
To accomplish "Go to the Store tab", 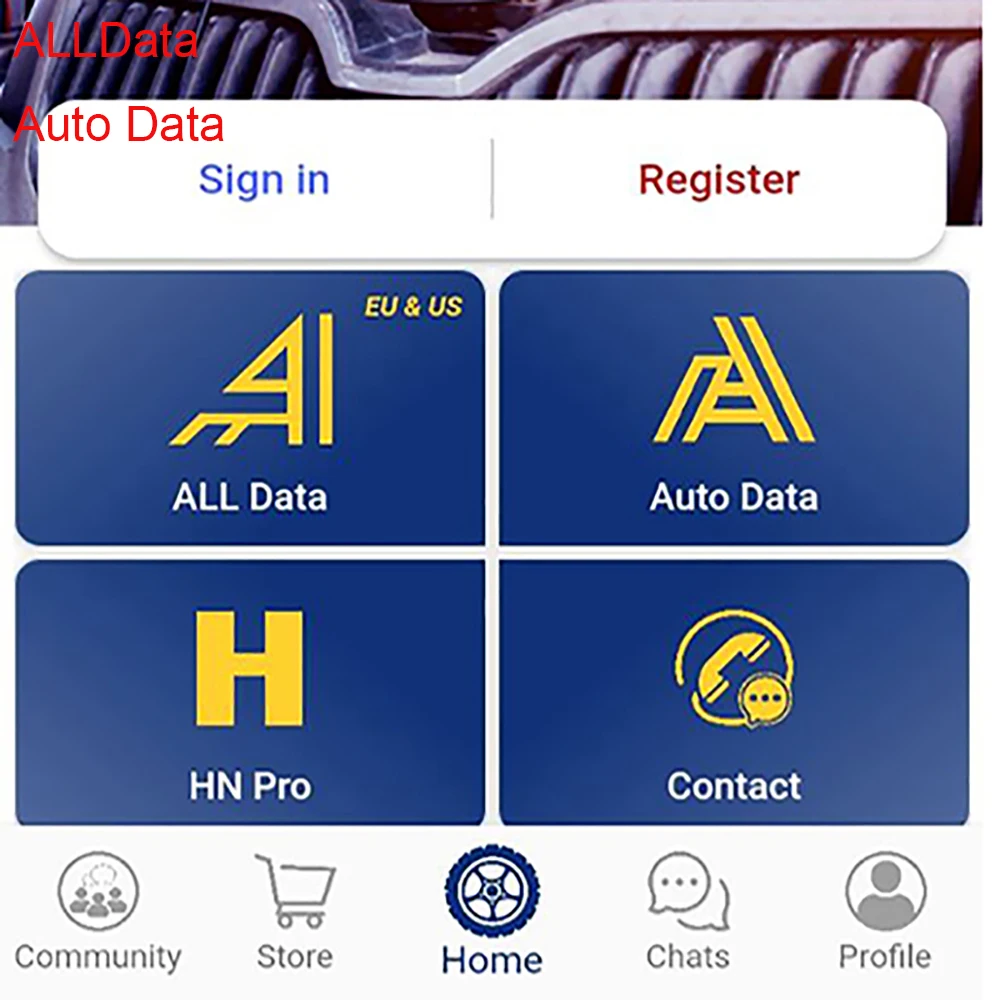I will (x=294, y=912).
